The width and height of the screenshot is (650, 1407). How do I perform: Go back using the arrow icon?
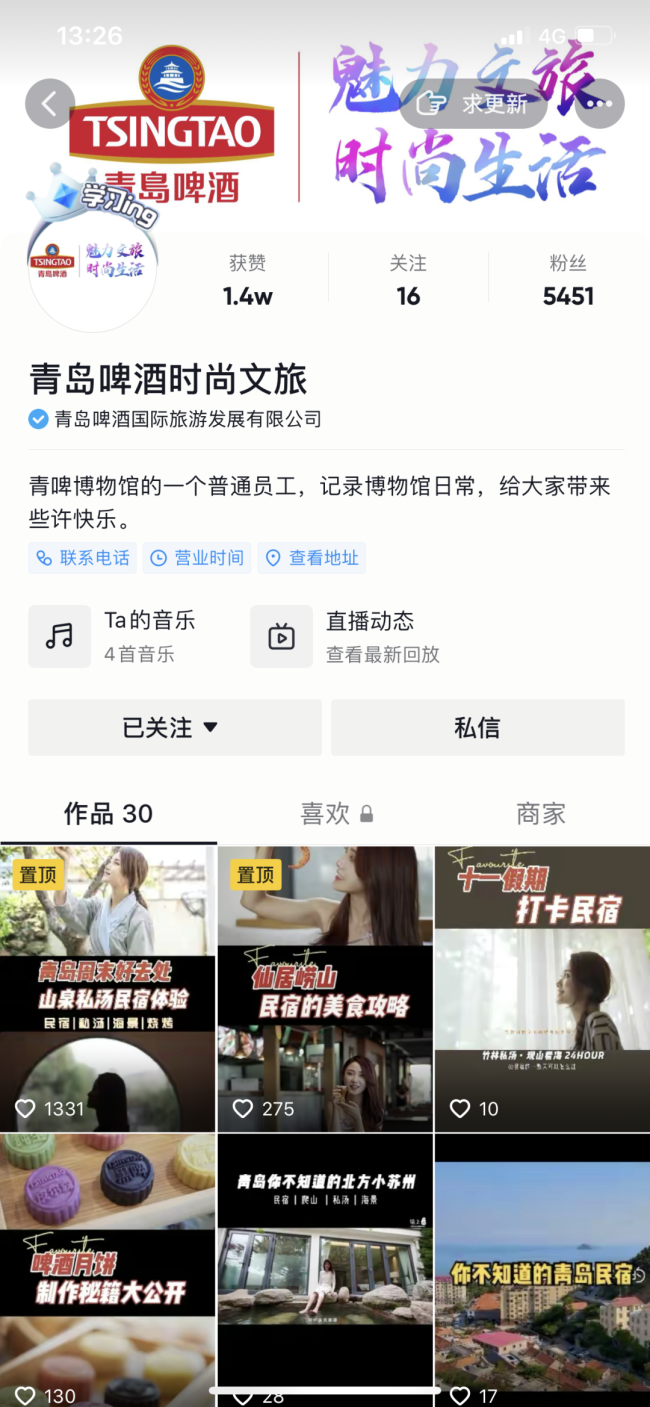[50, 103]
